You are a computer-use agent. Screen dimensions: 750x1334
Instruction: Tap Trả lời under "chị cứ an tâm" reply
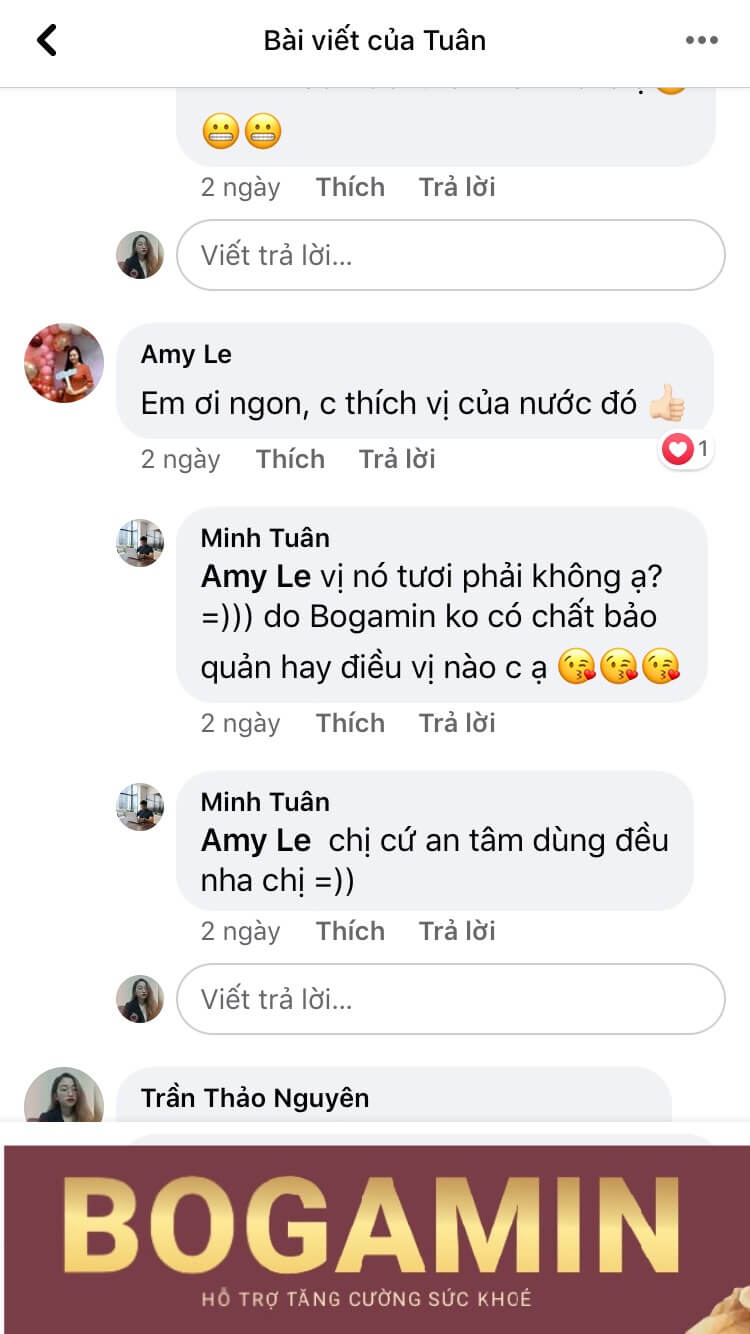(457, 931)
